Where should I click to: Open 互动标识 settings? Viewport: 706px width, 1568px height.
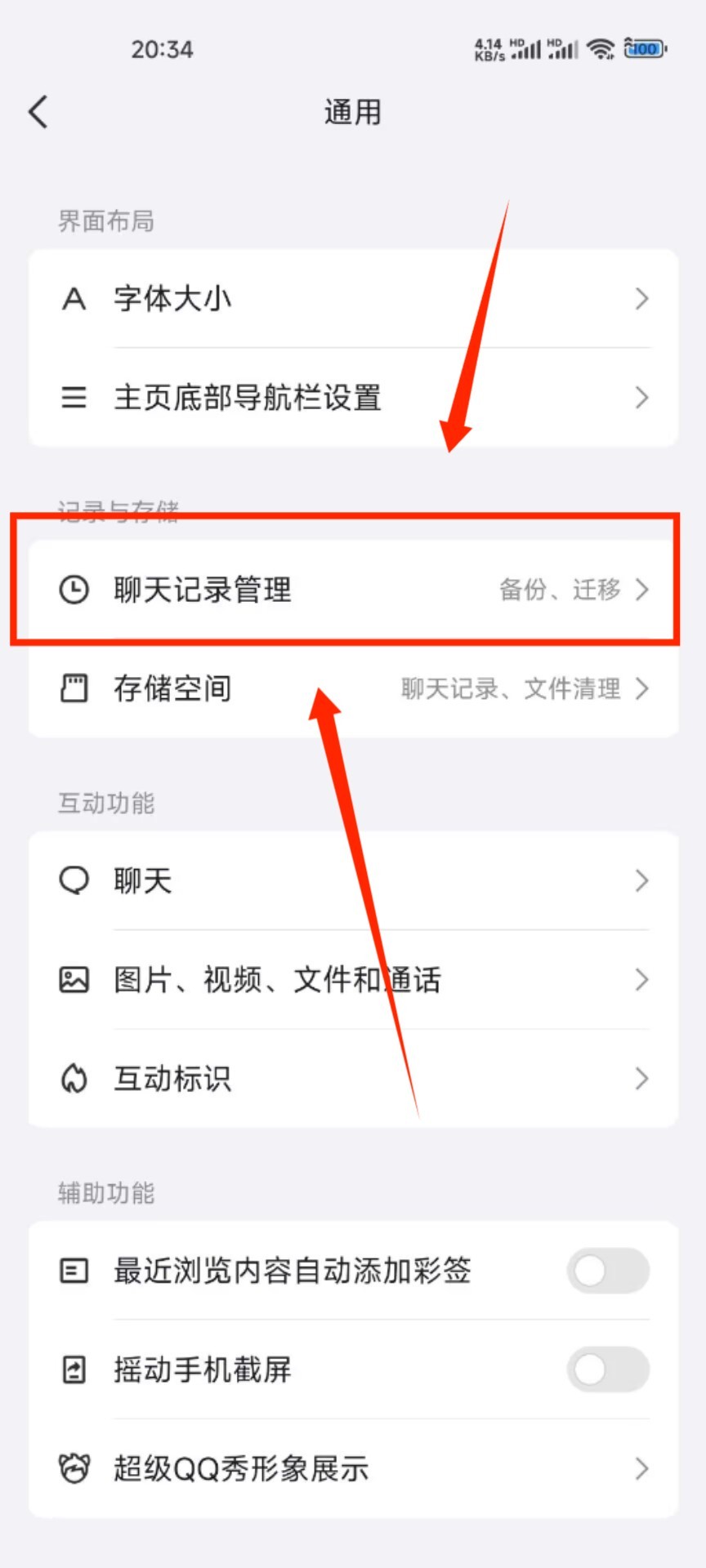tap(353, 1079)
